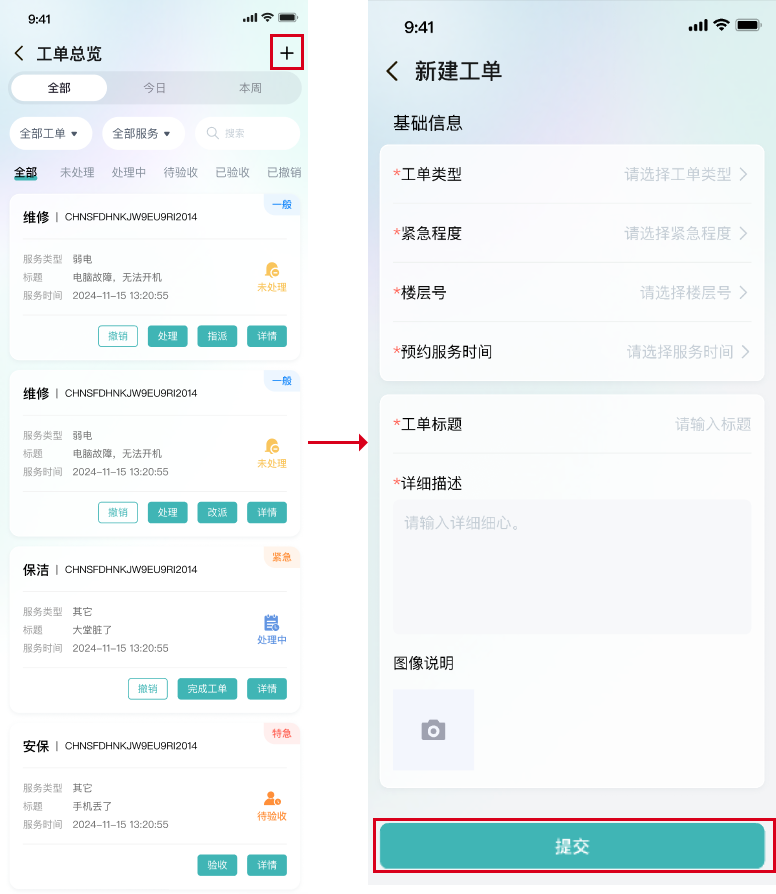The height and width of the screenshot is (894, 776).
Task: Submit the form with 提交
Action: pos(572,846)
